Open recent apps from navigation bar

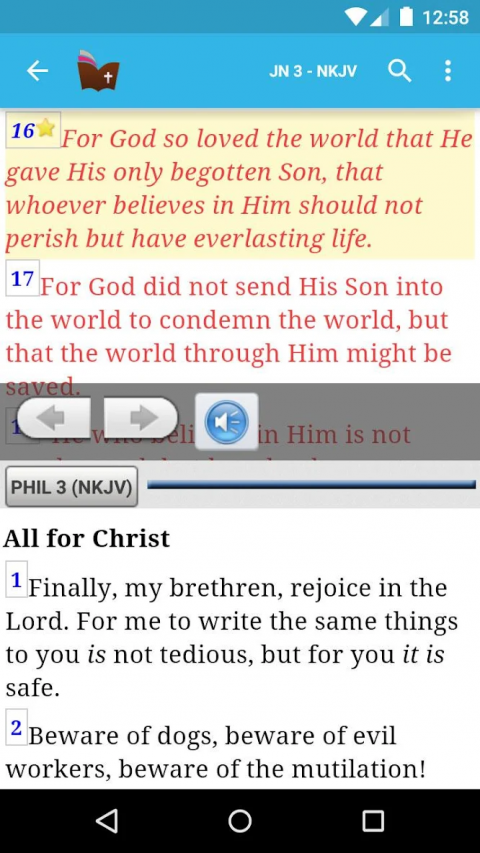coord(373,820)
